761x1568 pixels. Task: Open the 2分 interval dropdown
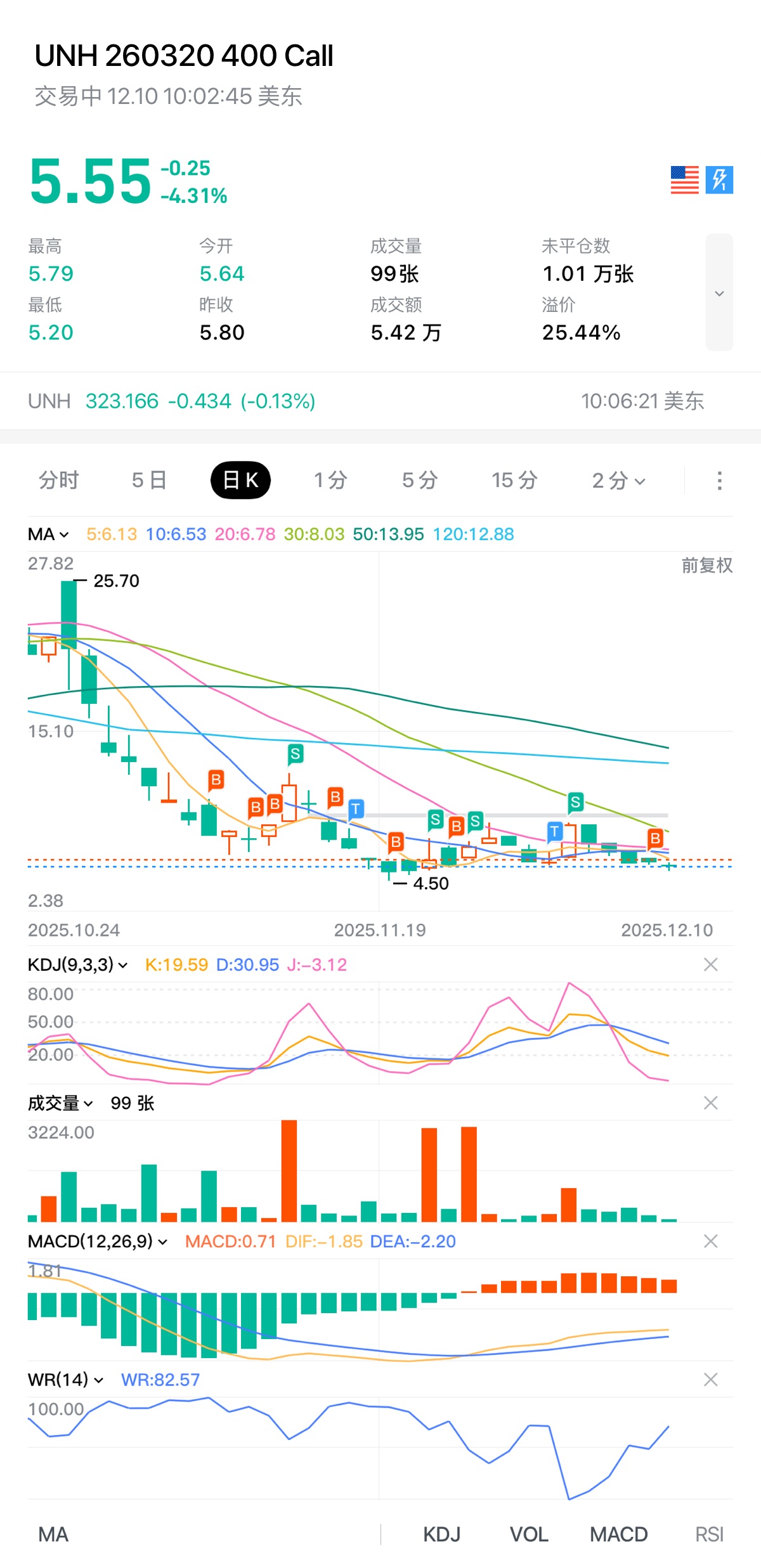coord(618,481)
